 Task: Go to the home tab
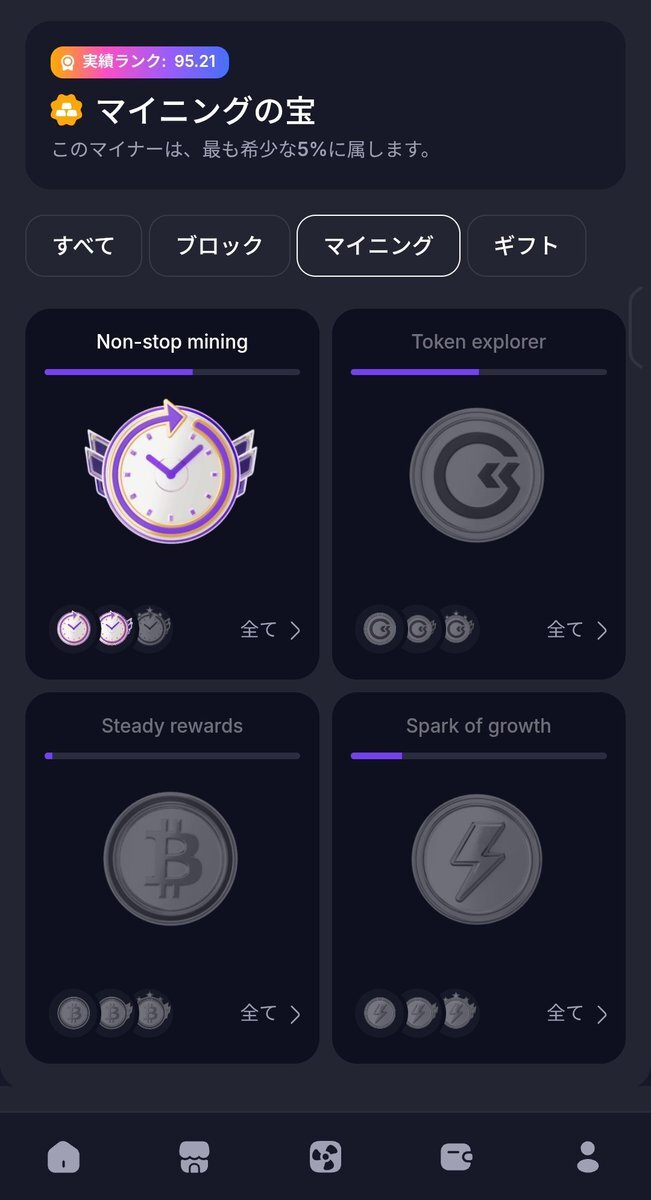pyautogui.click(x=64, y=1157)
